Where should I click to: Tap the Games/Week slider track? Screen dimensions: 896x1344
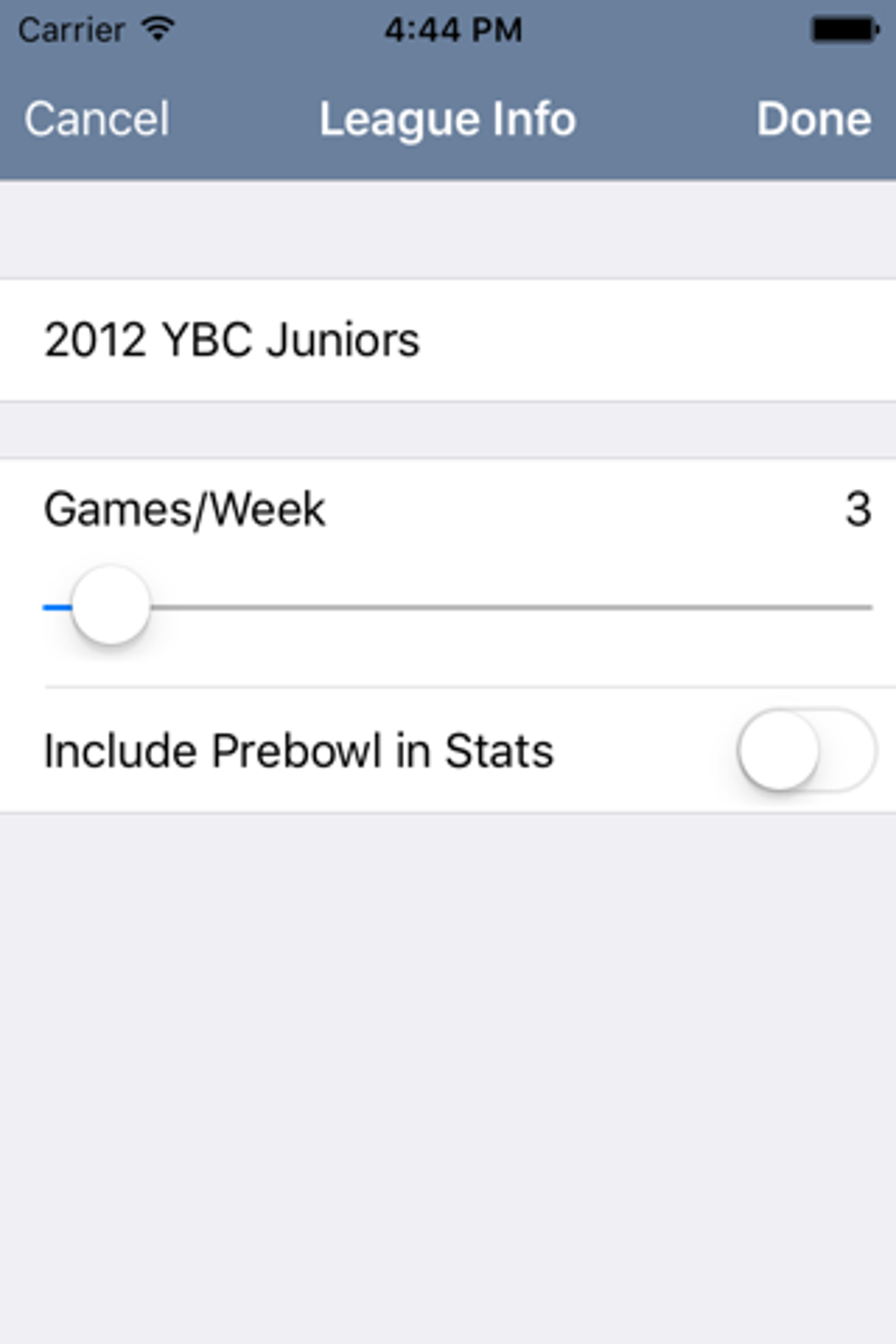click(x=458, y=607)
